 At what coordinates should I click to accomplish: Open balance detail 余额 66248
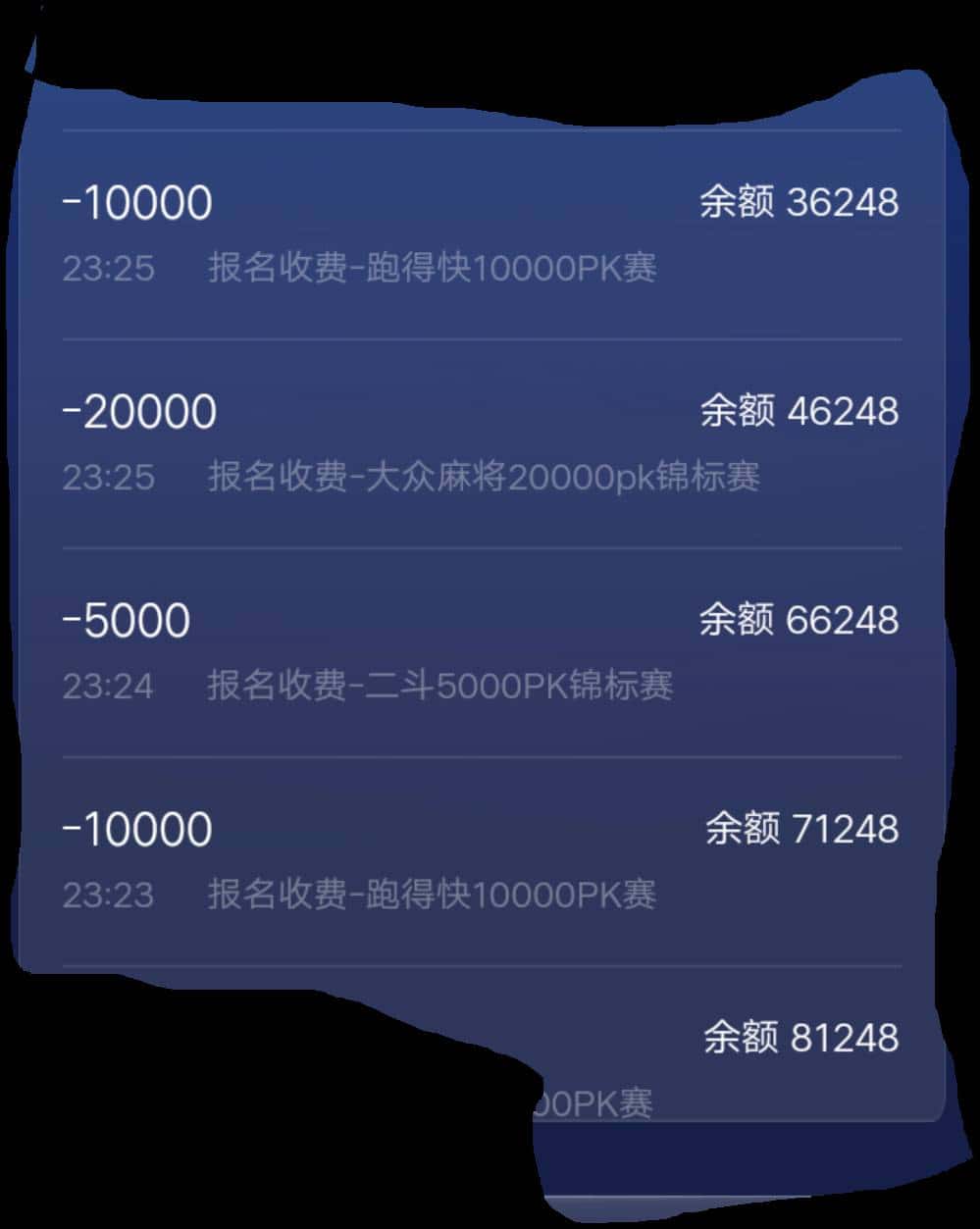801,617
